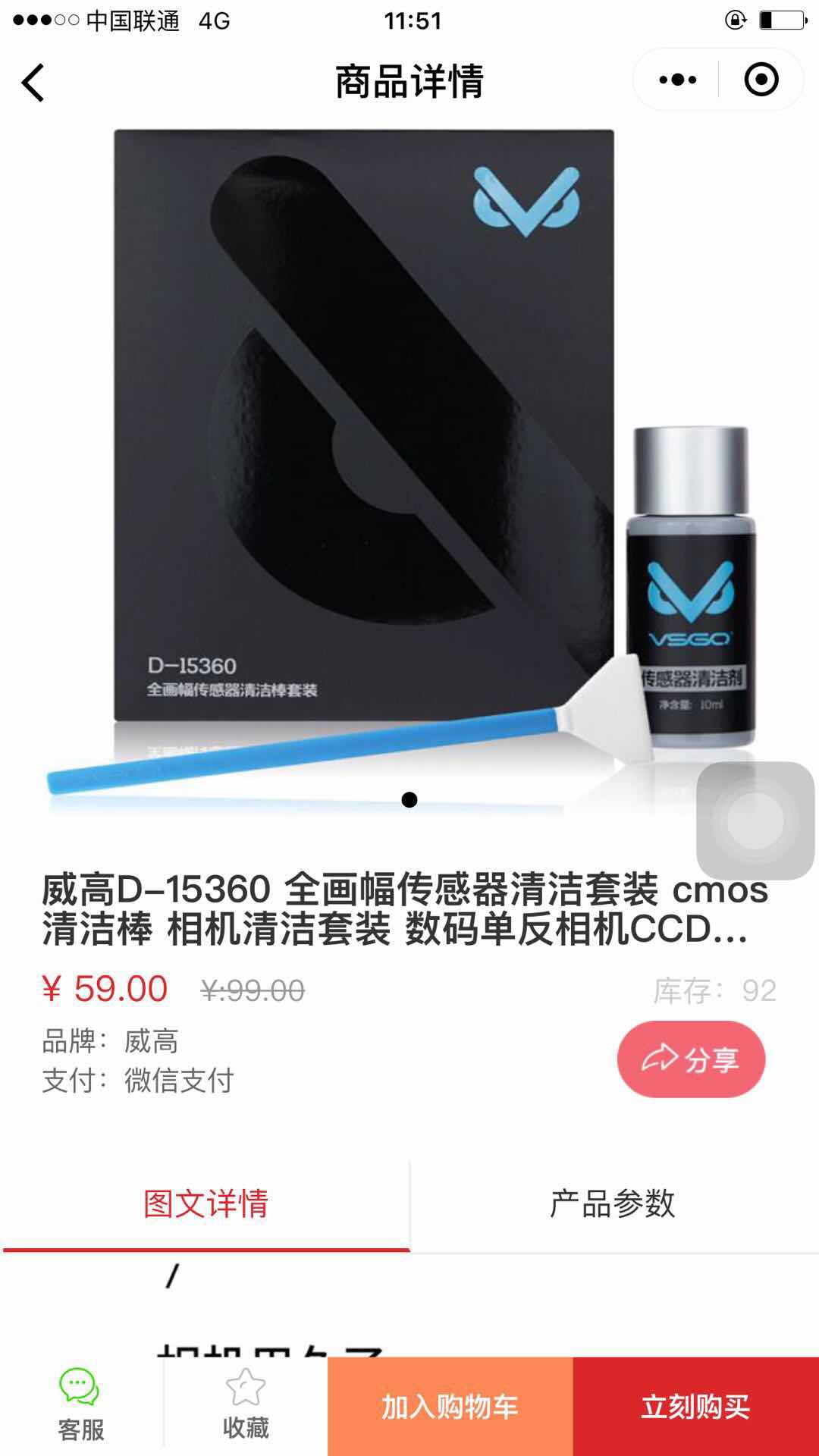Switch to the 图文详情 tab
Image resolution: width=819 pixels, height=1456 pixels.
click(x=206, y=1203)
